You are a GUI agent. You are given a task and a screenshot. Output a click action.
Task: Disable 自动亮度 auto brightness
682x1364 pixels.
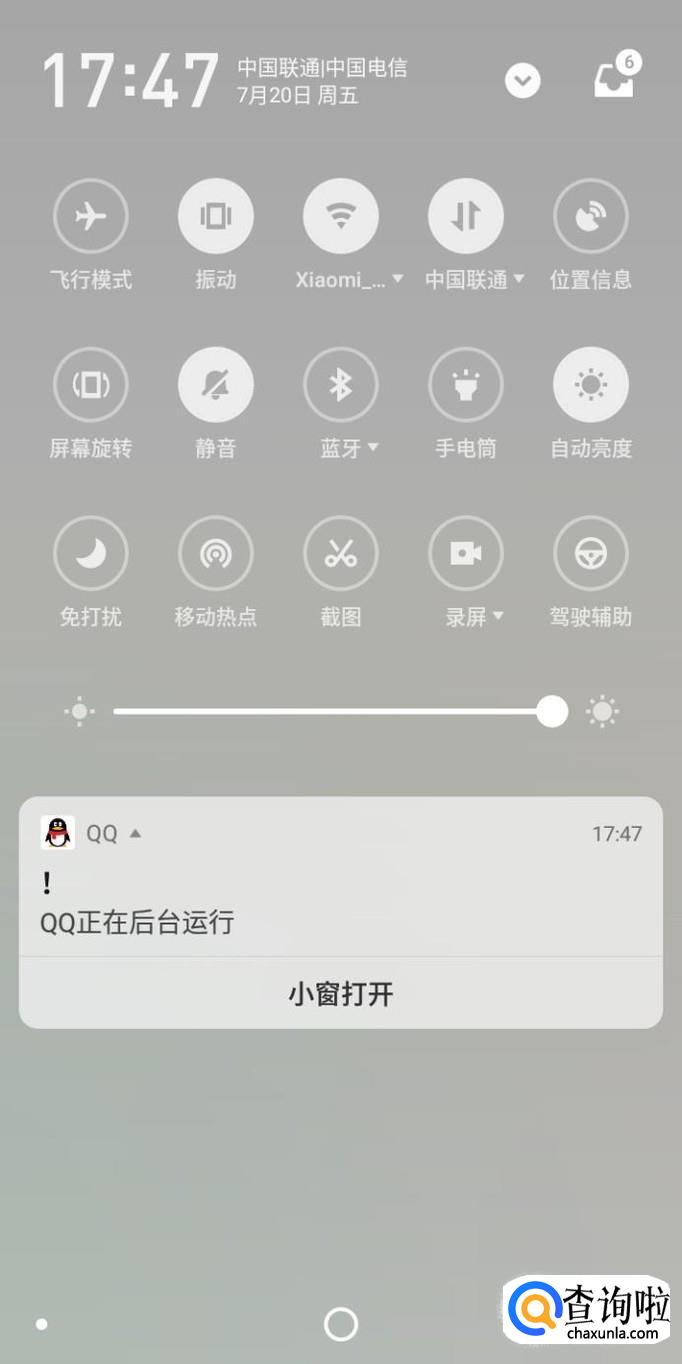click(591, 385)
